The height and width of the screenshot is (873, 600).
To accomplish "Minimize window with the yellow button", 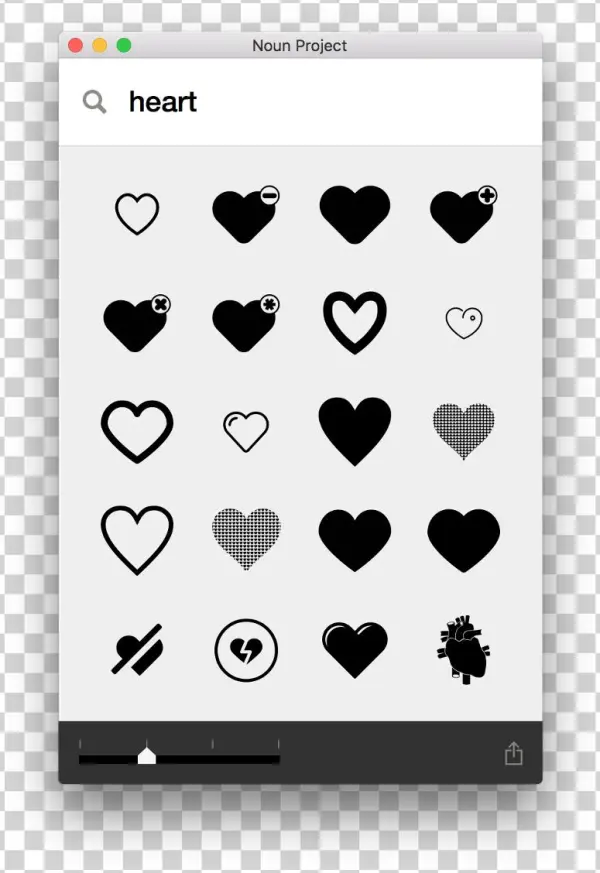I will [x=100, y=45].
